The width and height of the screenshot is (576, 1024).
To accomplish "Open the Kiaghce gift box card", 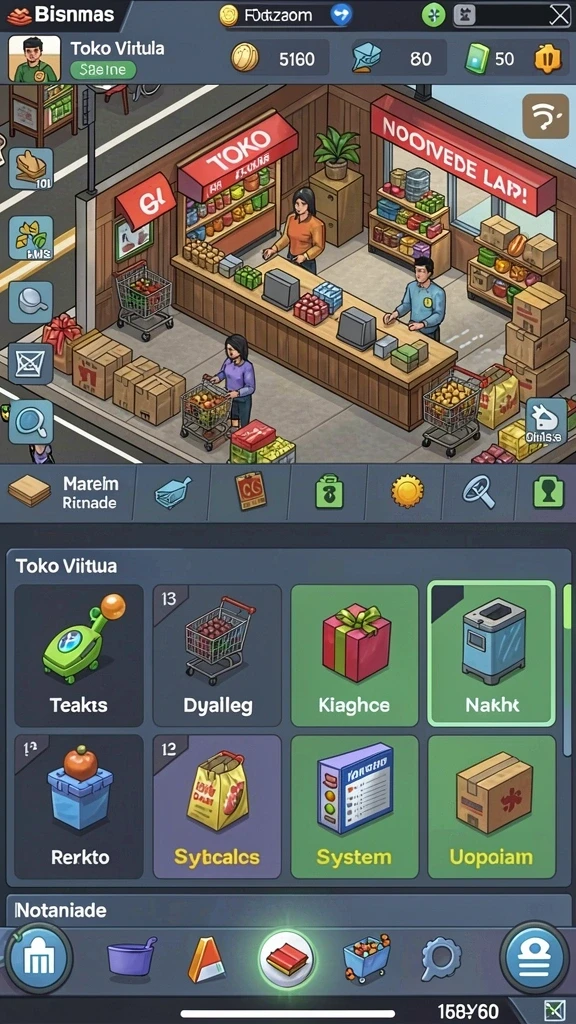I will (x=355, y=655).
